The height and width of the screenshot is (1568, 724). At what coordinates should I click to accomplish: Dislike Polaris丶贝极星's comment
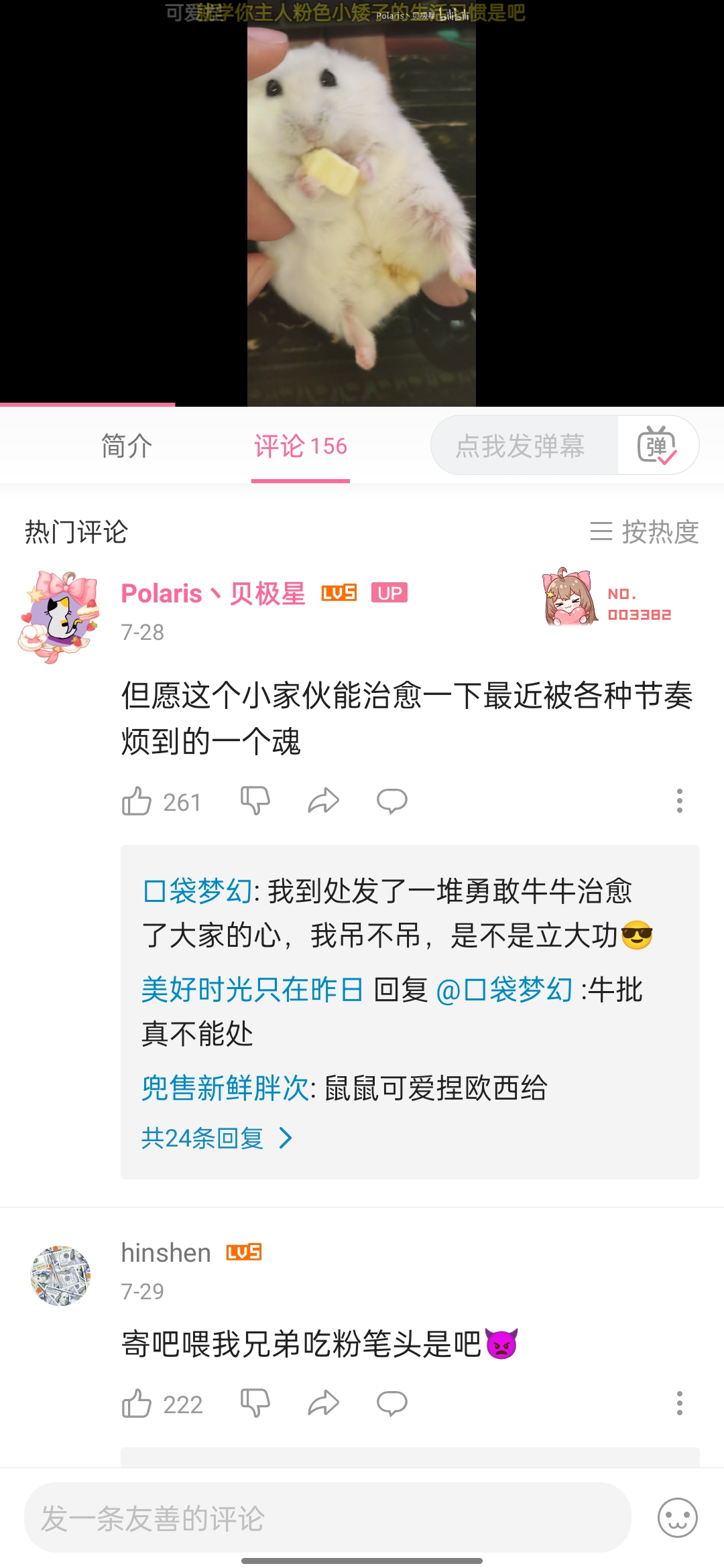click(x=255, y=801)
